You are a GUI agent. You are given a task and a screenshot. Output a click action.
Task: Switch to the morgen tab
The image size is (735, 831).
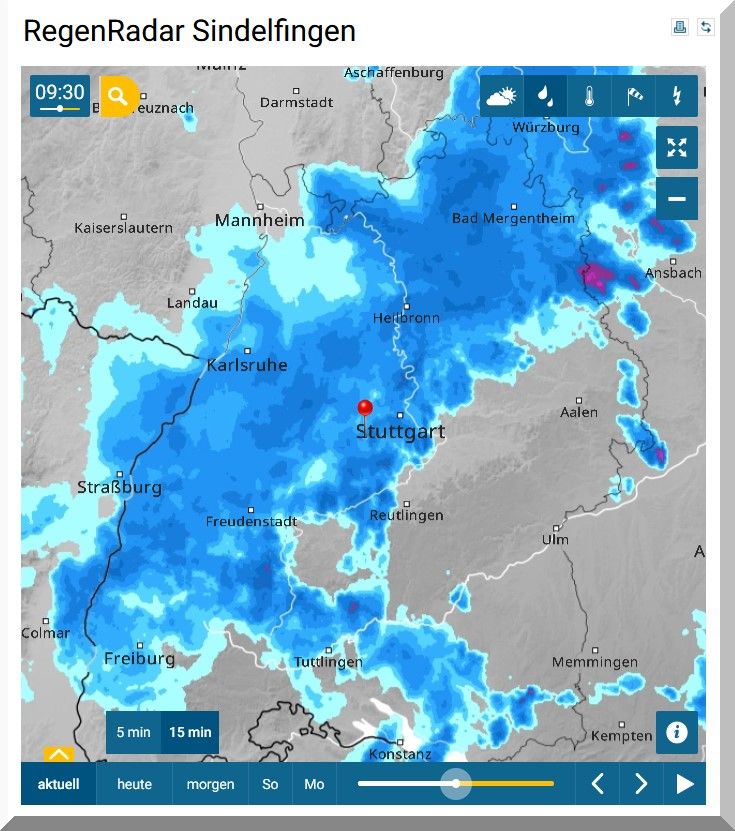pyautogui.click(x=210, y=784)
